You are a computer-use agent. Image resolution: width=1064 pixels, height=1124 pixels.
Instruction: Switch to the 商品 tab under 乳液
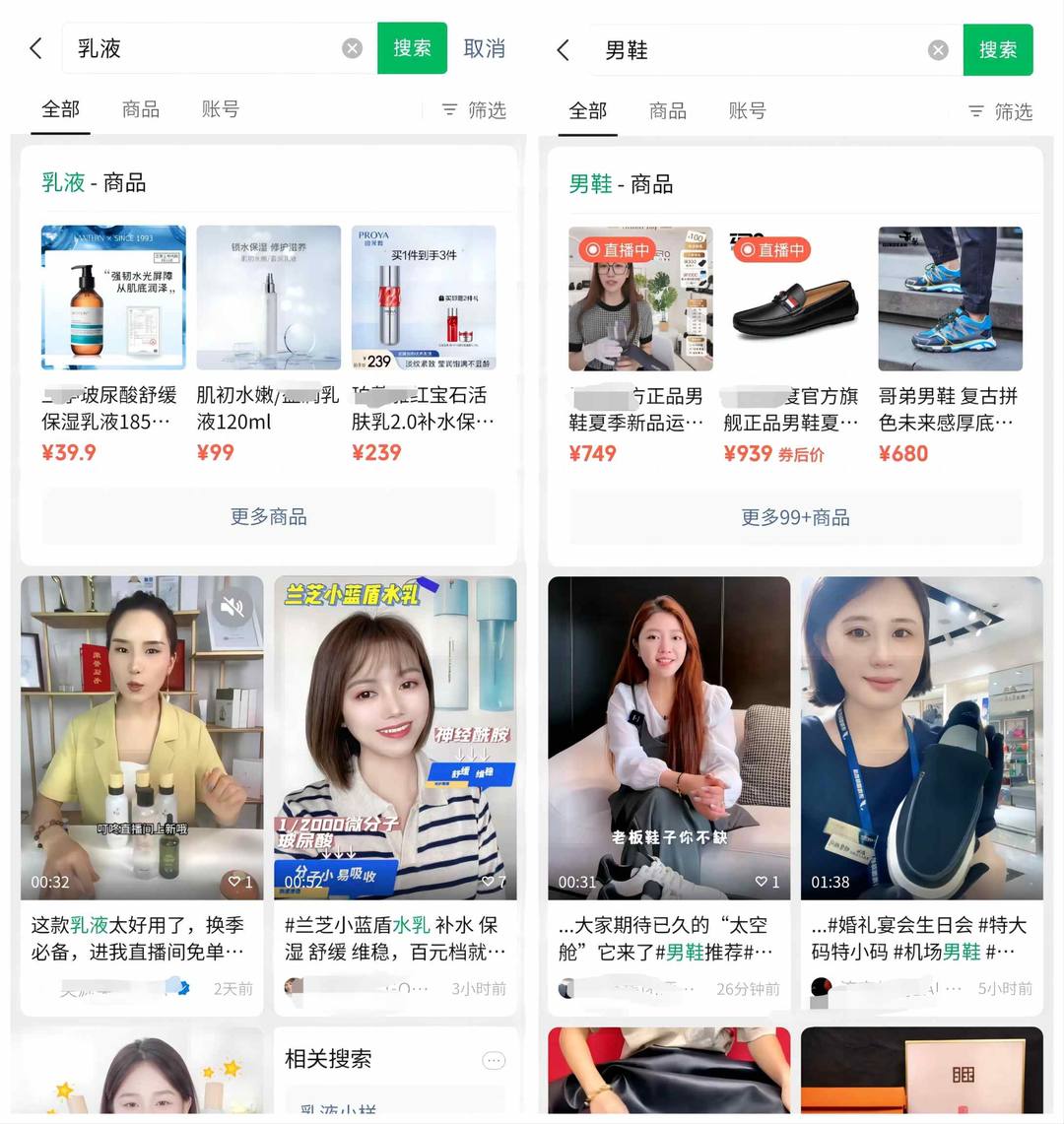pos(141,109)
